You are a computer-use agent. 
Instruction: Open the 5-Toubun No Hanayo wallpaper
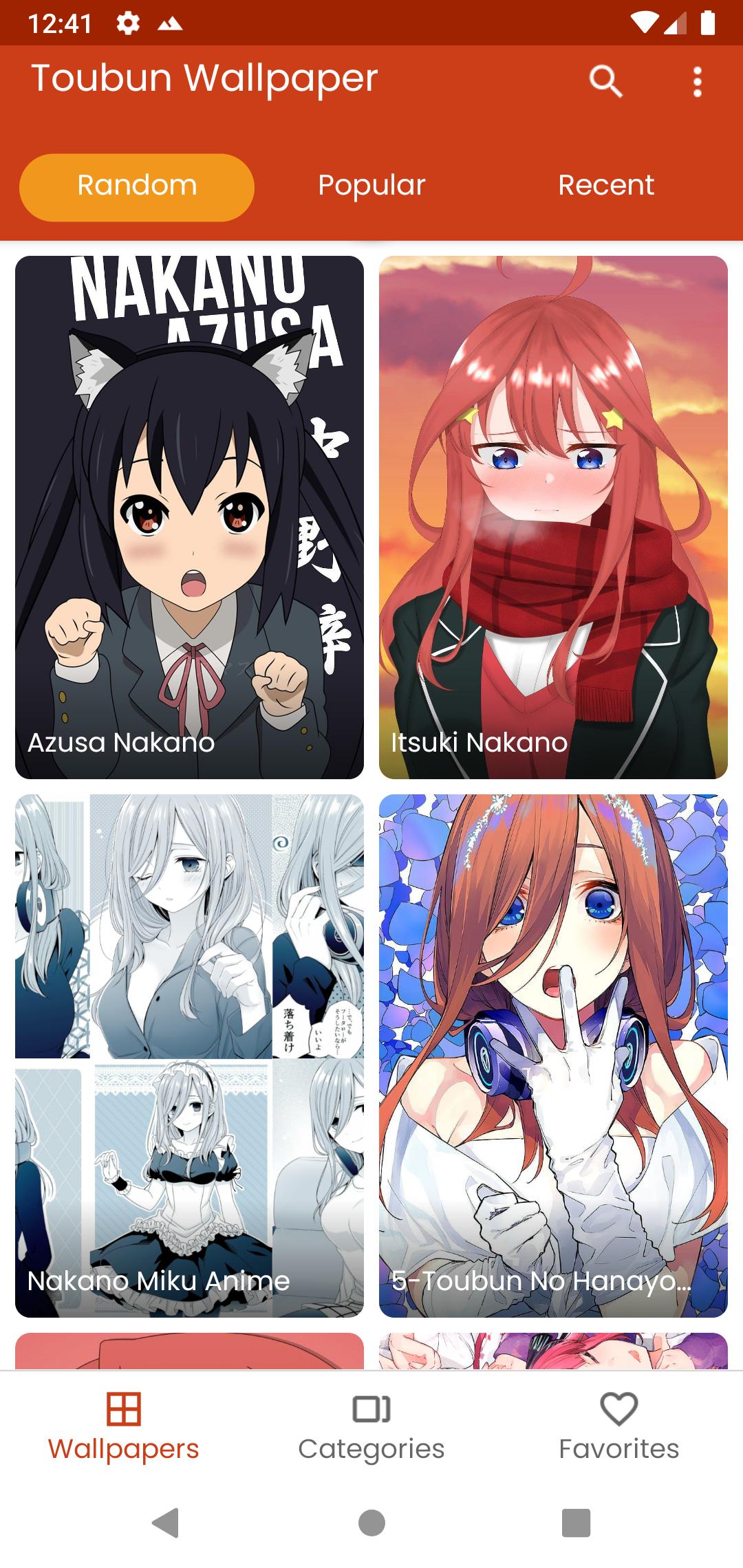[553, 1056]
